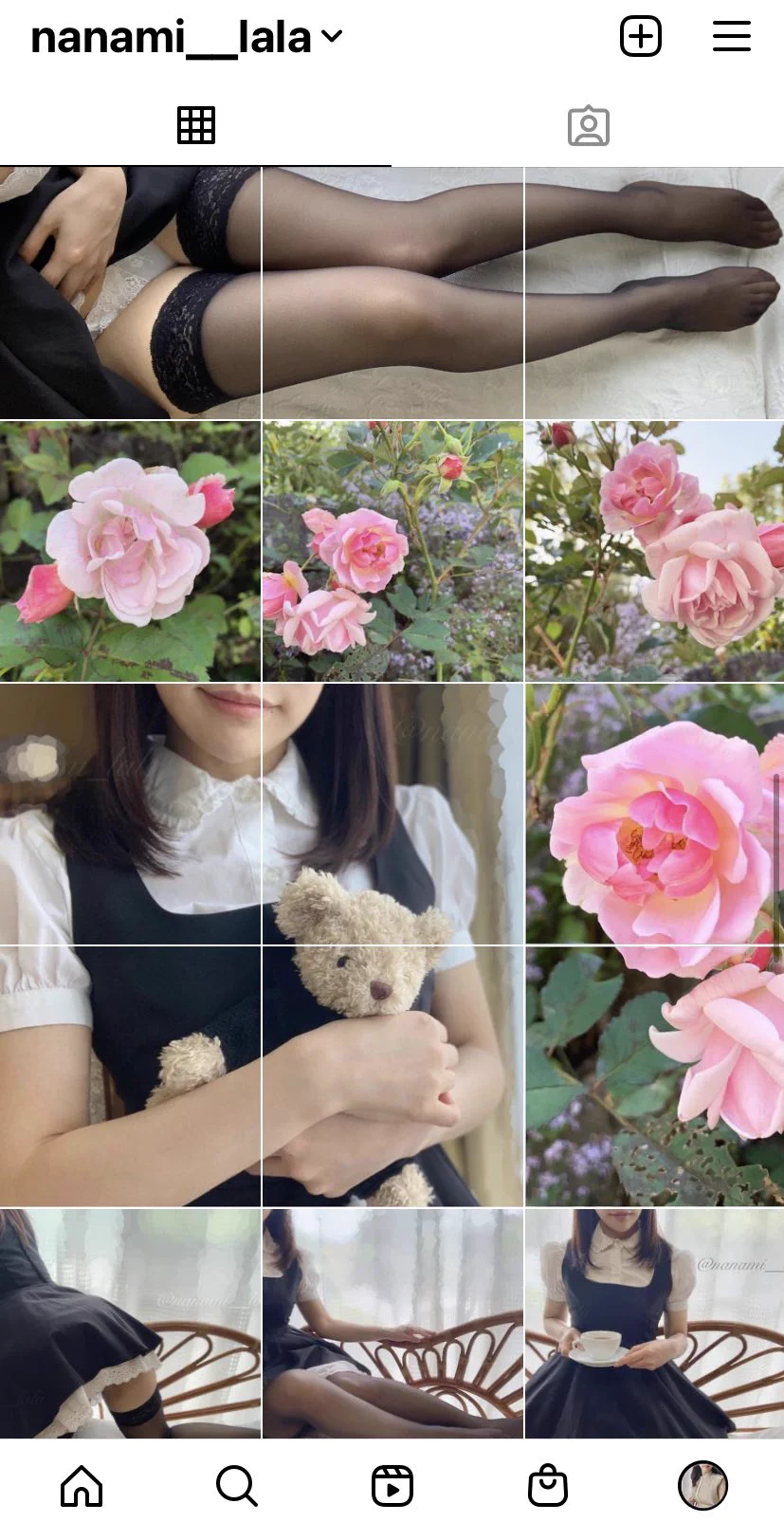Open the two pale roses against sky post
This screenshot has height=1540, width=784.
tap(654, 551)
